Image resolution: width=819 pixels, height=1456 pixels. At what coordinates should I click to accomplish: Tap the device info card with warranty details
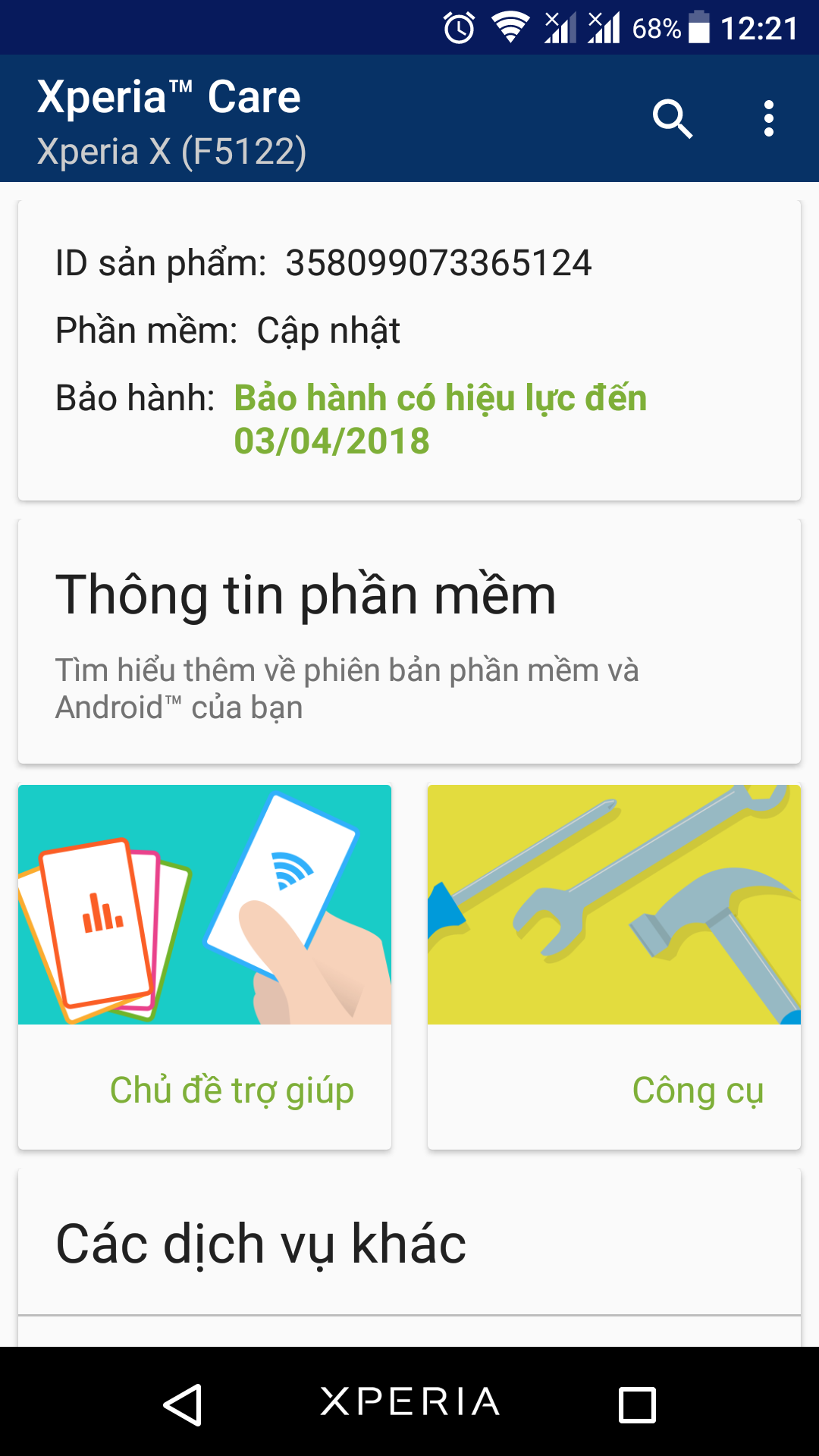[x=409, y=350]
